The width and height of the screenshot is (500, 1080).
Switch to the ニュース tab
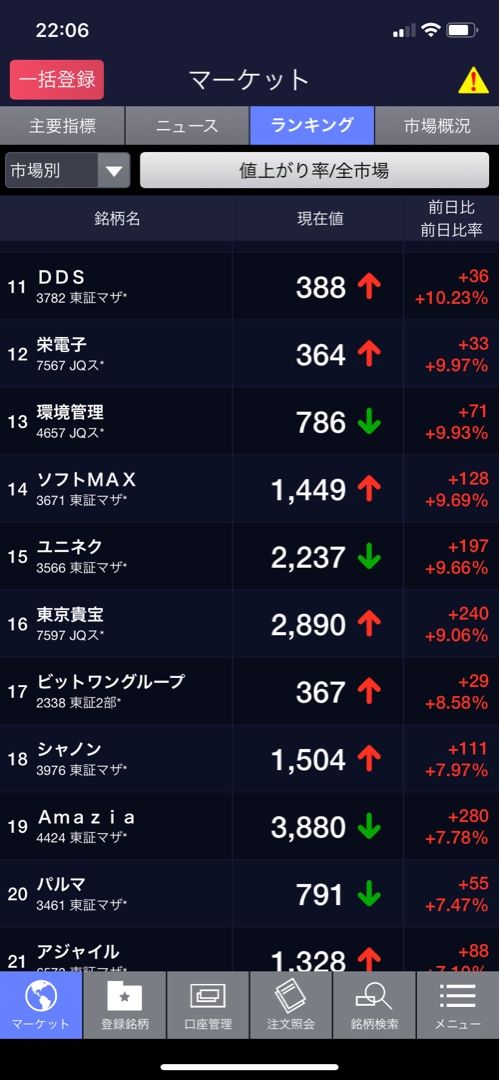pos(187,125)
